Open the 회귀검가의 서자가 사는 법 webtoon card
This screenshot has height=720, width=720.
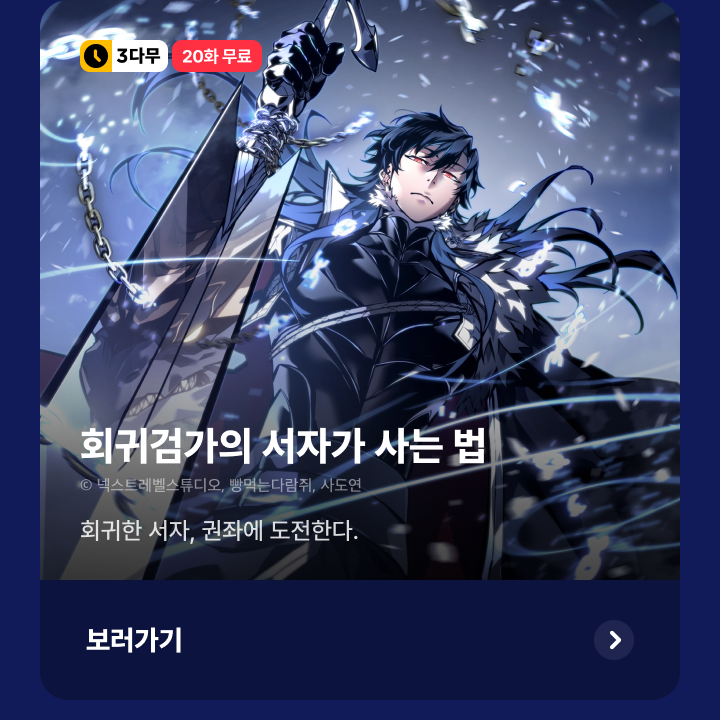(x=360, y=300)
